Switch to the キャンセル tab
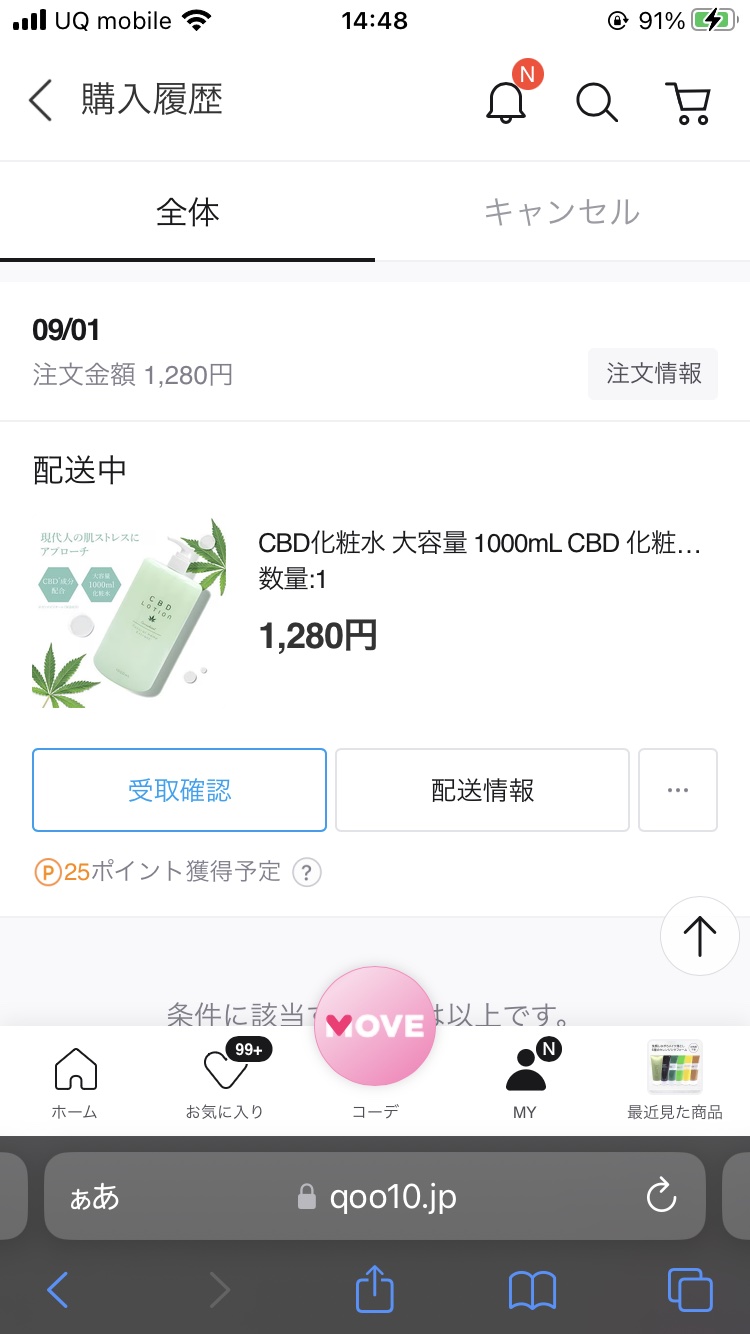Screen dimensions: 750x1334 [562, 213]
